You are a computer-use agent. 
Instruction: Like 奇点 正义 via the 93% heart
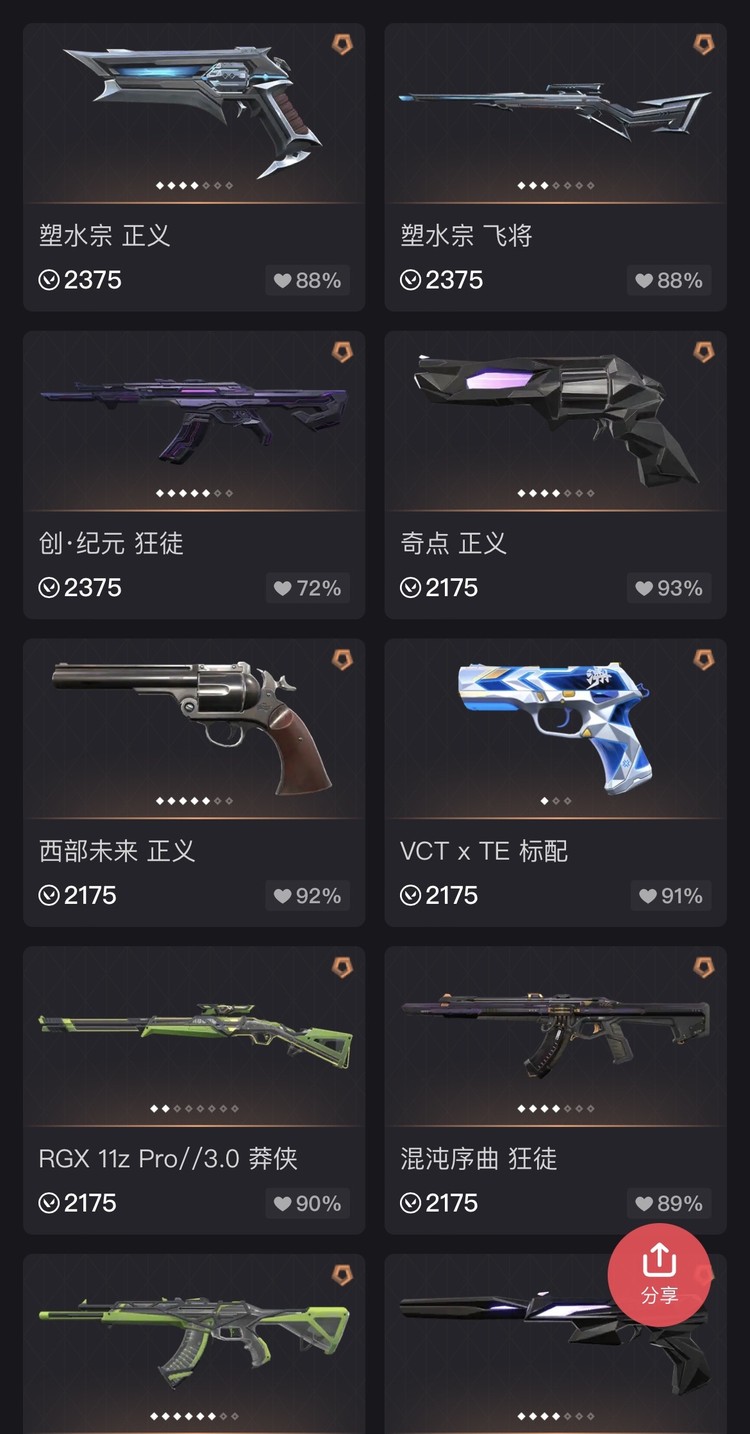669,588
